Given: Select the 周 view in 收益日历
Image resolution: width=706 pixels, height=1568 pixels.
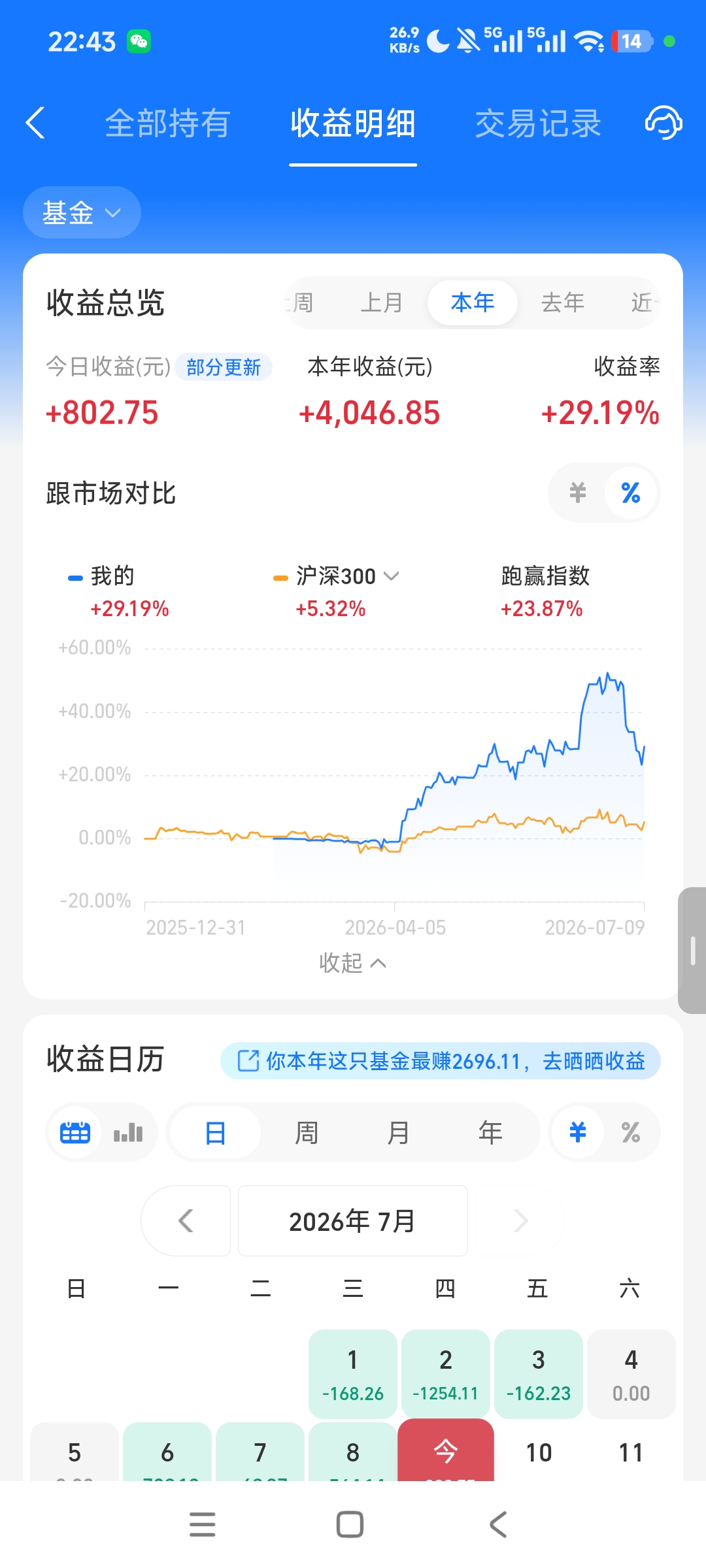Looking at the screenshot, I should coord(307,1132).
